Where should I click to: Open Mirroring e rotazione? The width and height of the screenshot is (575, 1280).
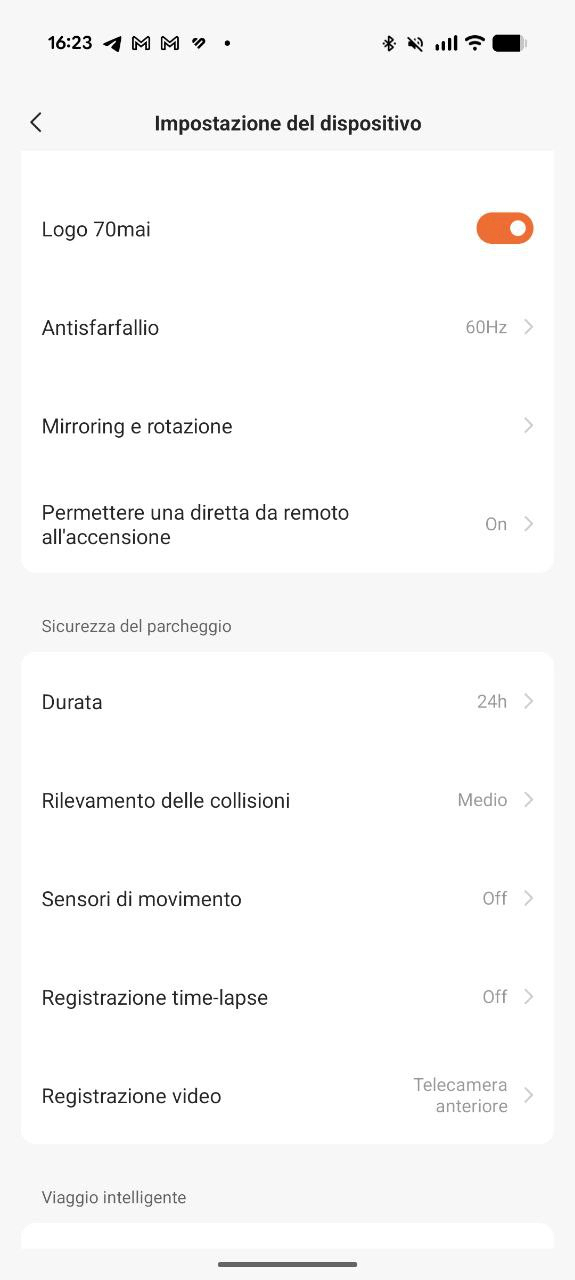[x=287, y=426]
